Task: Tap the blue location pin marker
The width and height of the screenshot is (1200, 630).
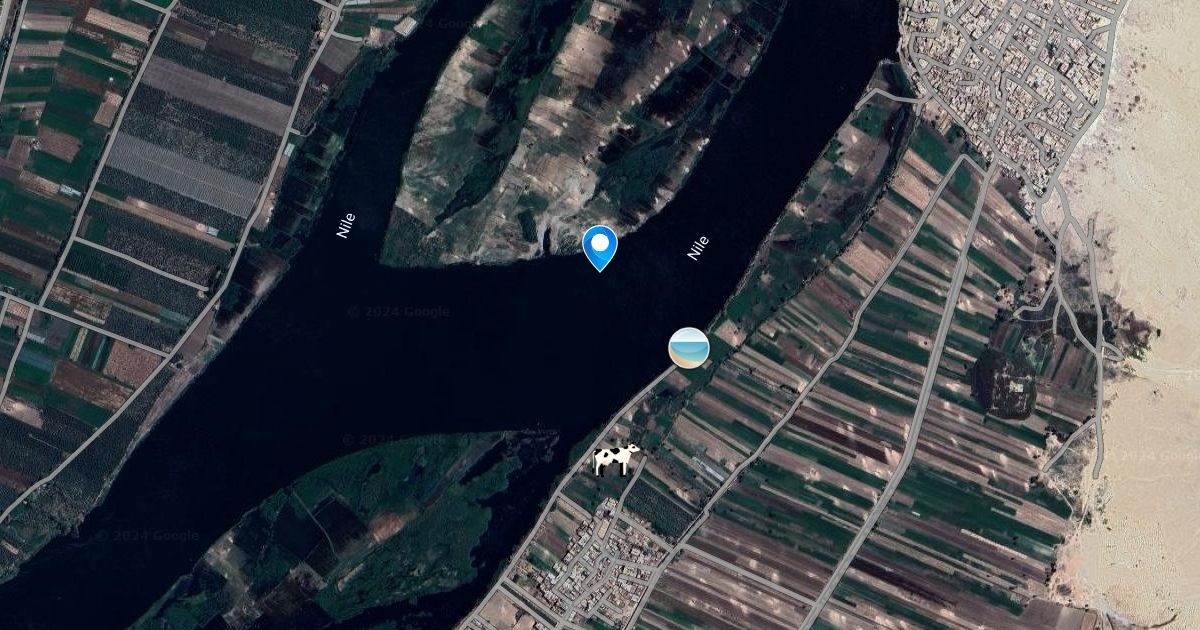Action: coord(599,248)
